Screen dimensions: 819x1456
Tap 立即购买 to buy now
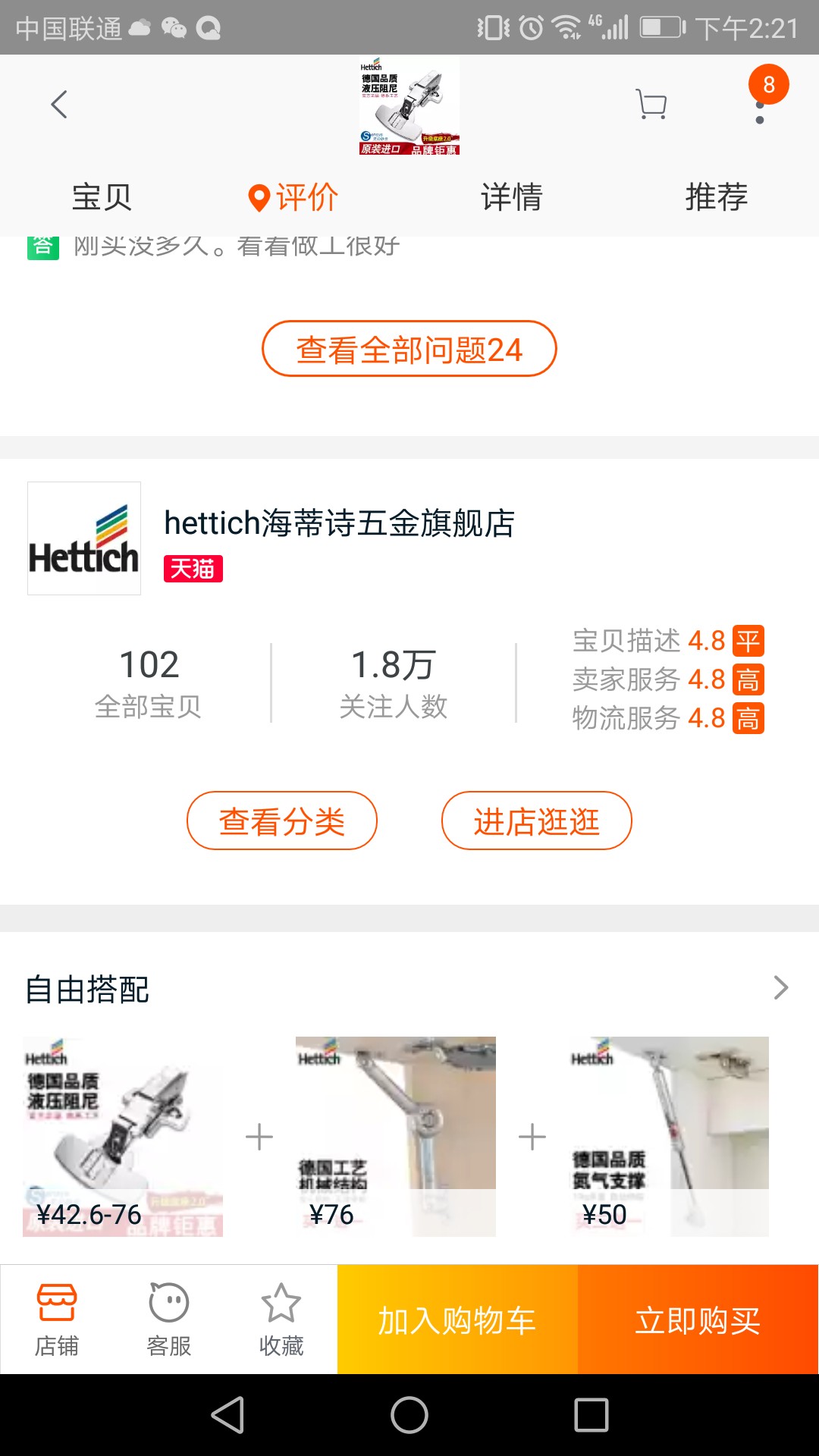(x=698, y=1319)
